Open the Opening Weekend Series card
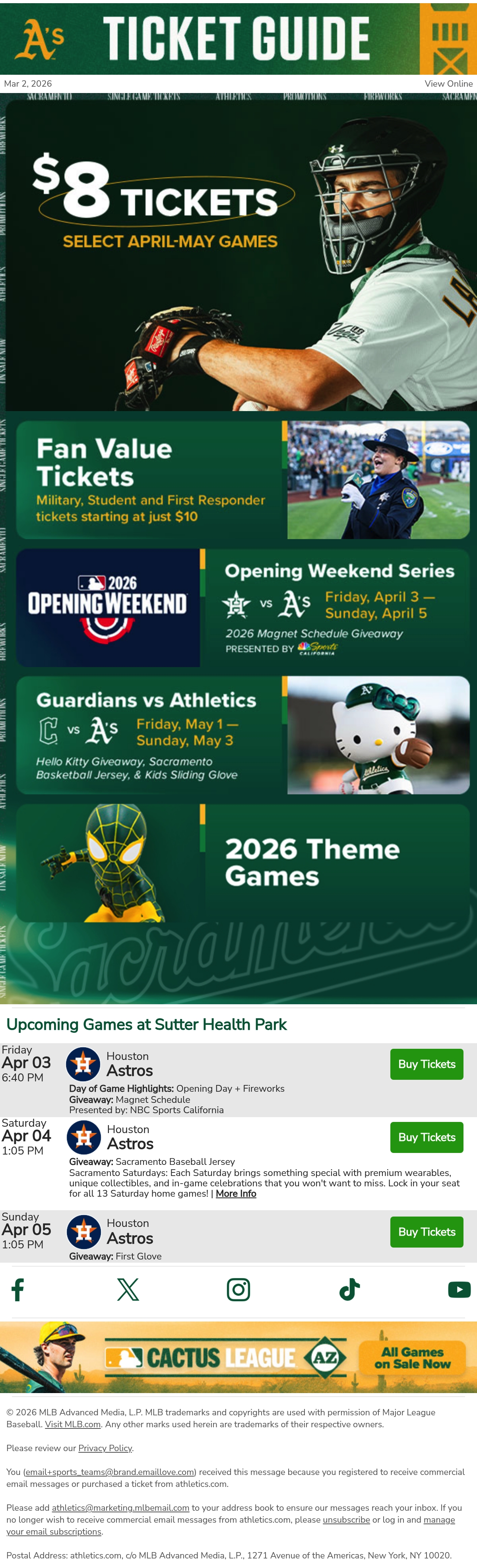The height and width of the screenshot is (1568, 477). (243, 607)
